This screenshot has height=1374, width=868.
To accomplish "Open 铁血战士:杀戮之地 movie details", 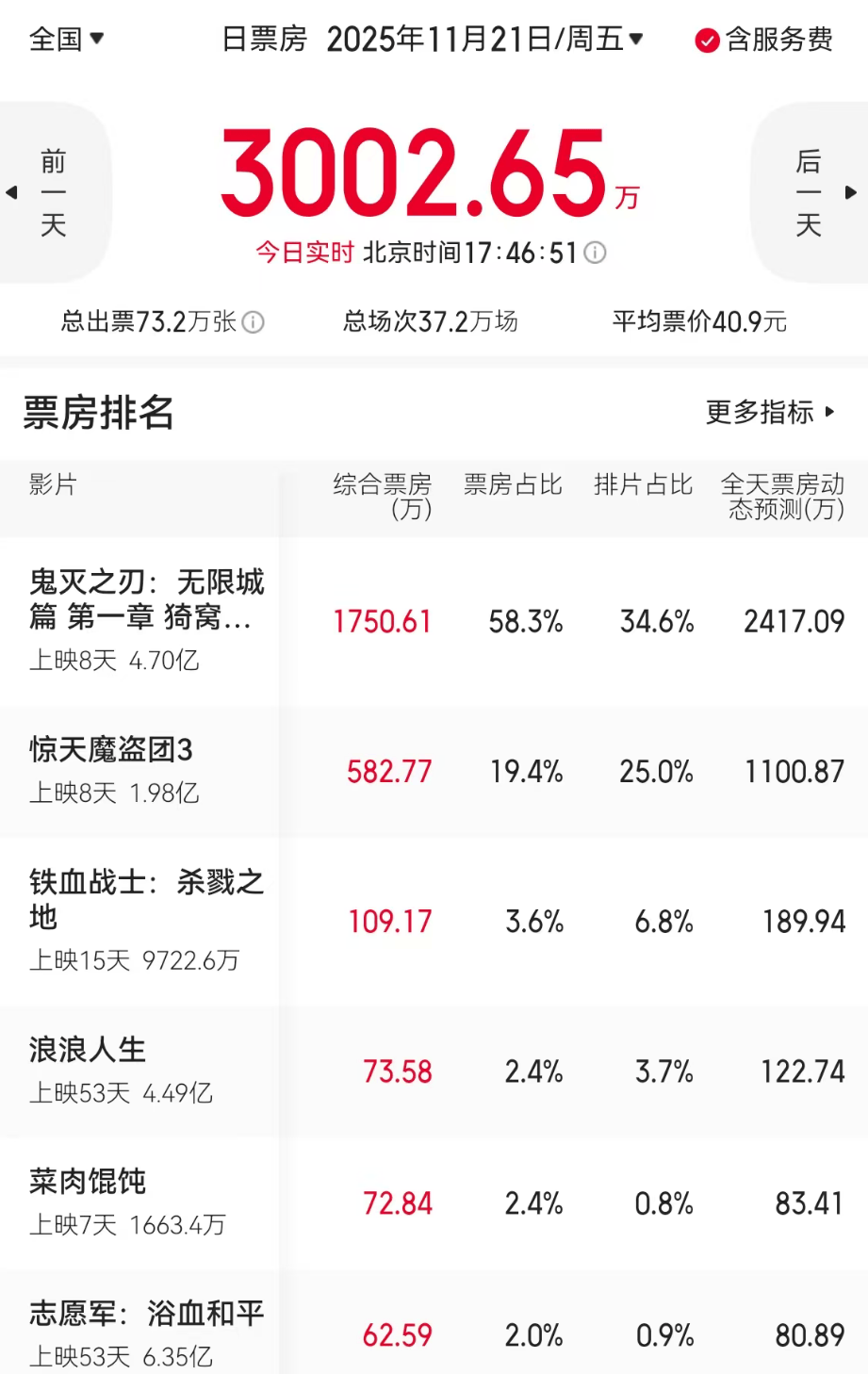I will click(146, 899).
